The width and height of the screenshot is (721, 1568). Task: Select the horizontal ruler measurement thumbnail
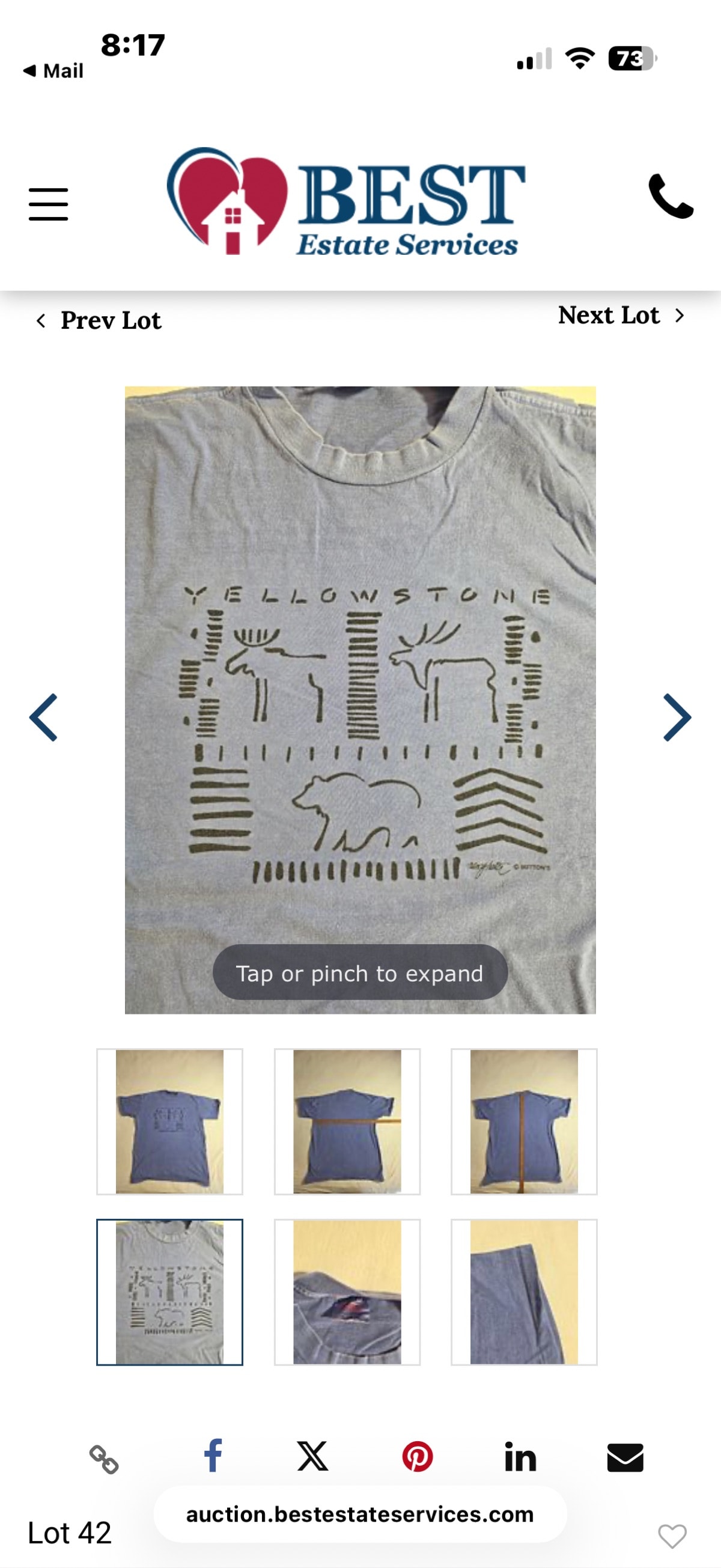(x=347, y=1121)
